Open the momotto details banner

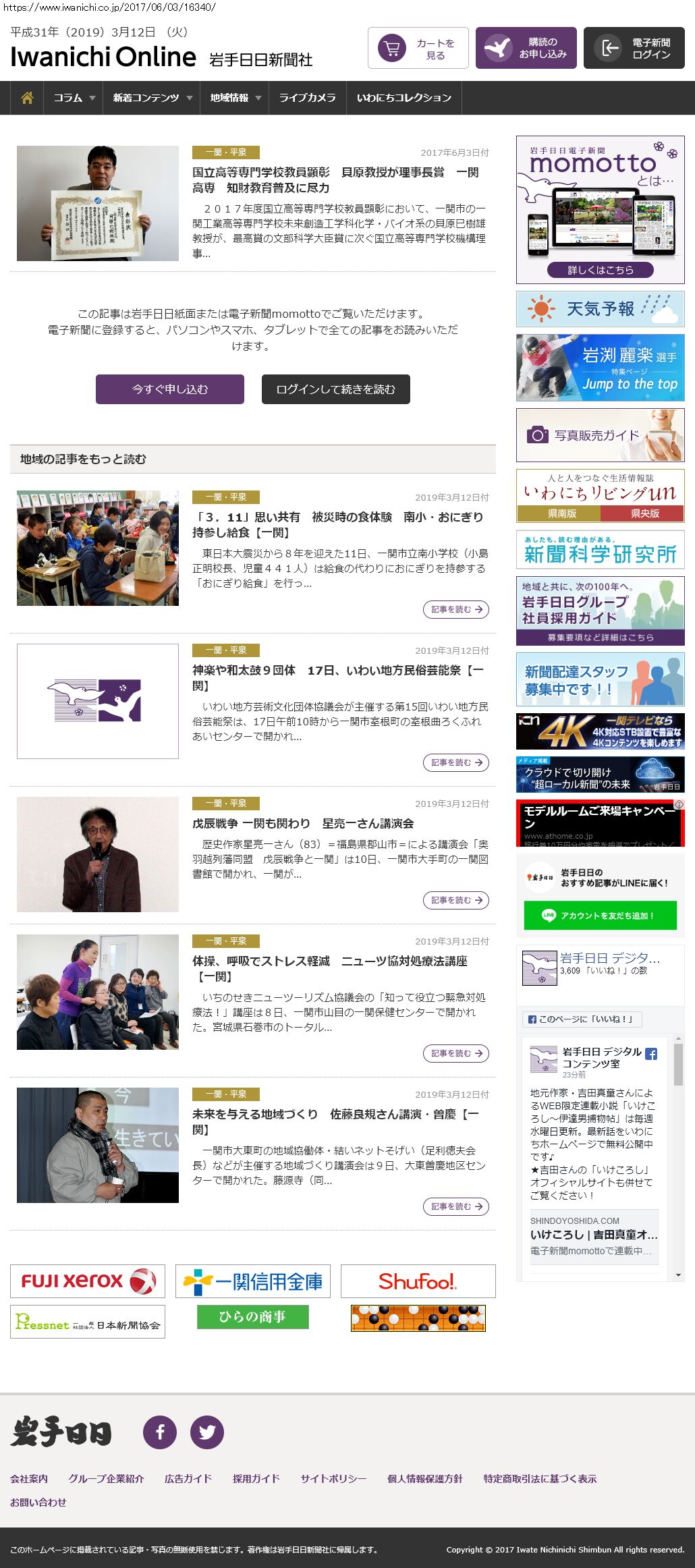[600, 270]
